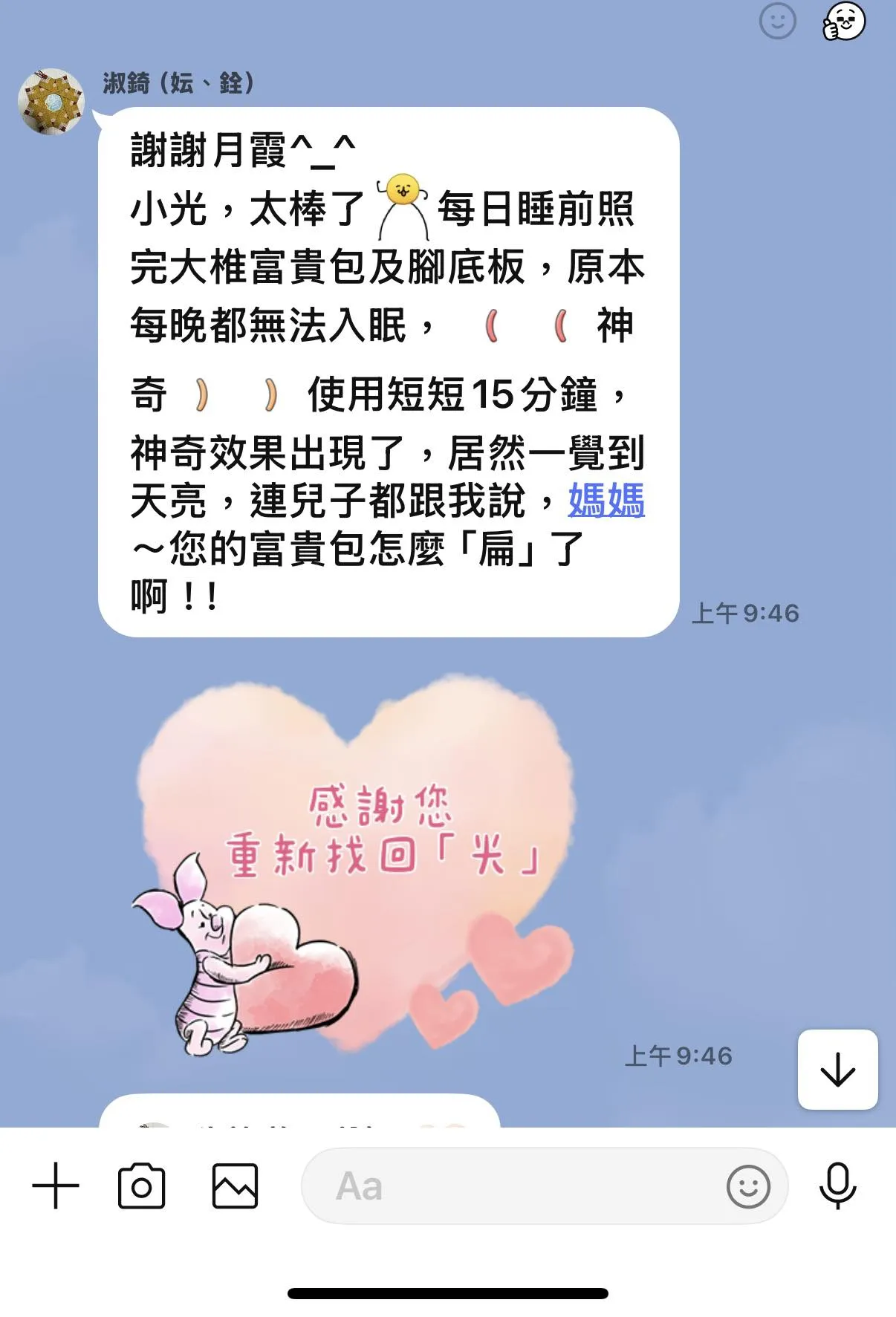Jump to the latest messages with the down arrow
The height and width of the screenshot is (1317, 896).
coord(837,1070)
